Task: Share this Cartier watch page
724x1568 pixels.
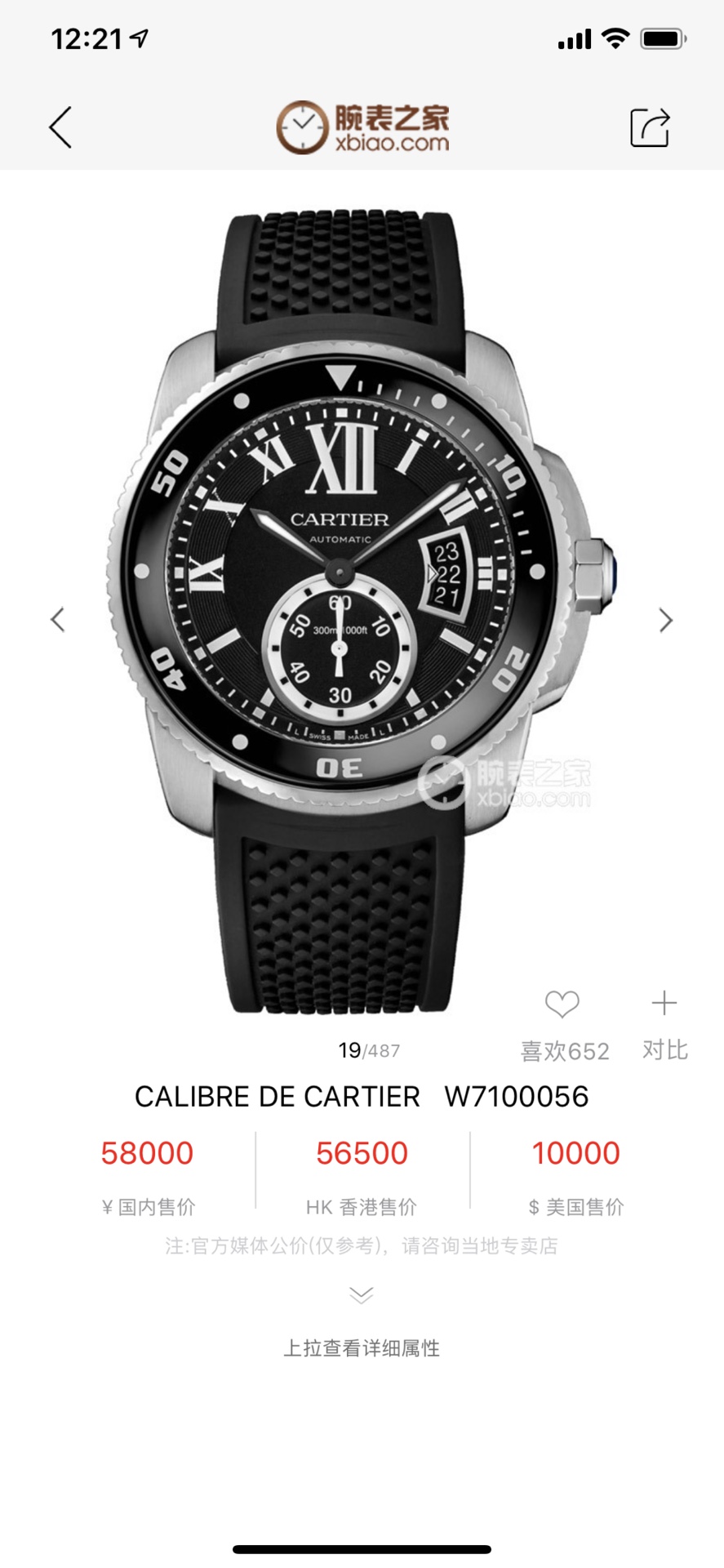Action: tap(650, 127)
